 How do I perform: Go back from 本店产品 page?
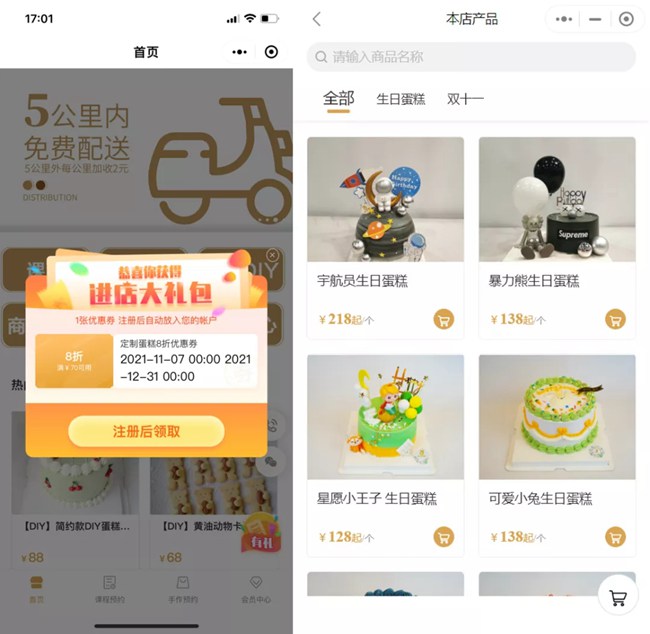click(317, 19)
